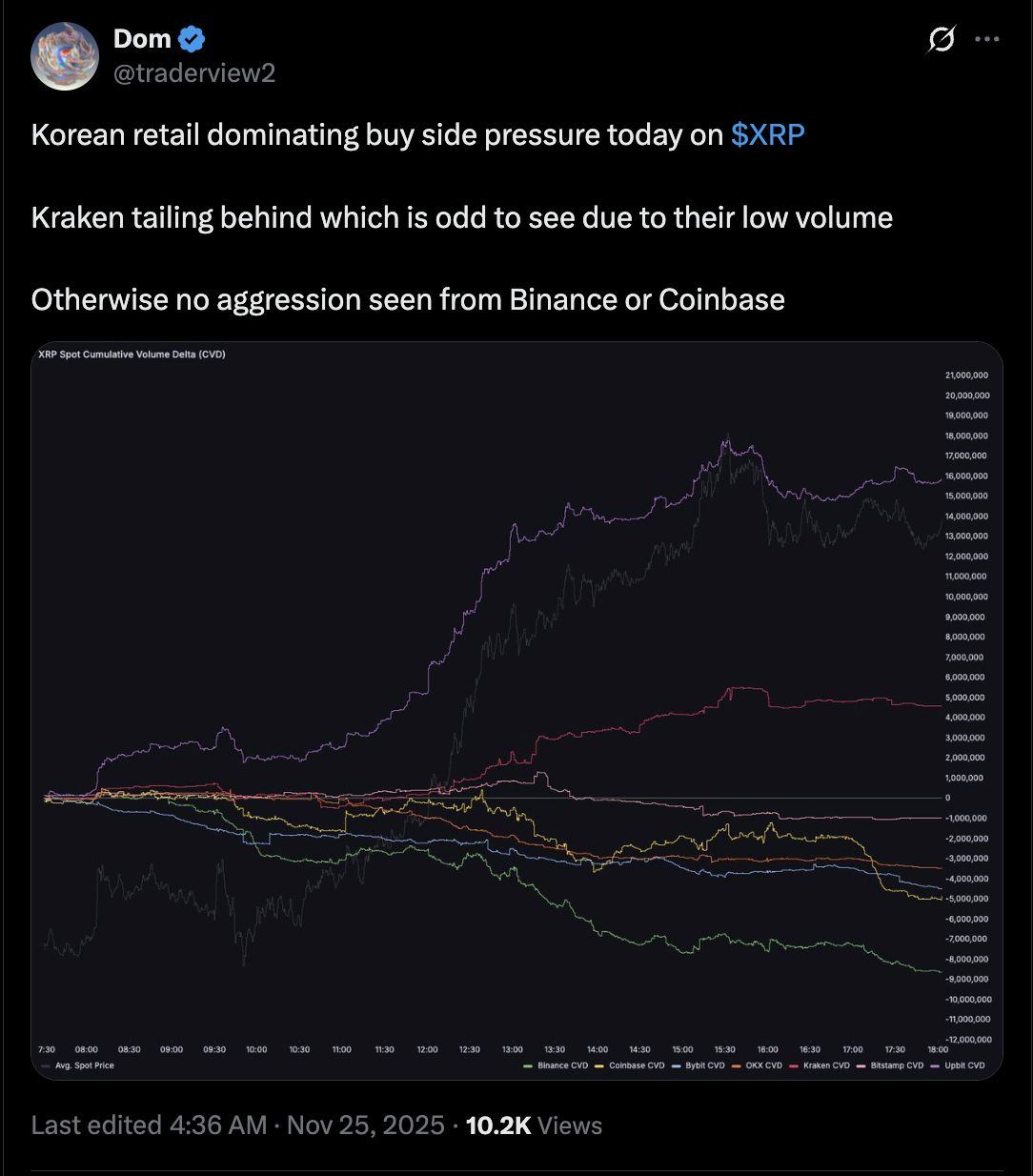Click the $XRP cashtag link
This screenshot has height=1176, width=1033.
pyautogui.click(x=767, y=134)
